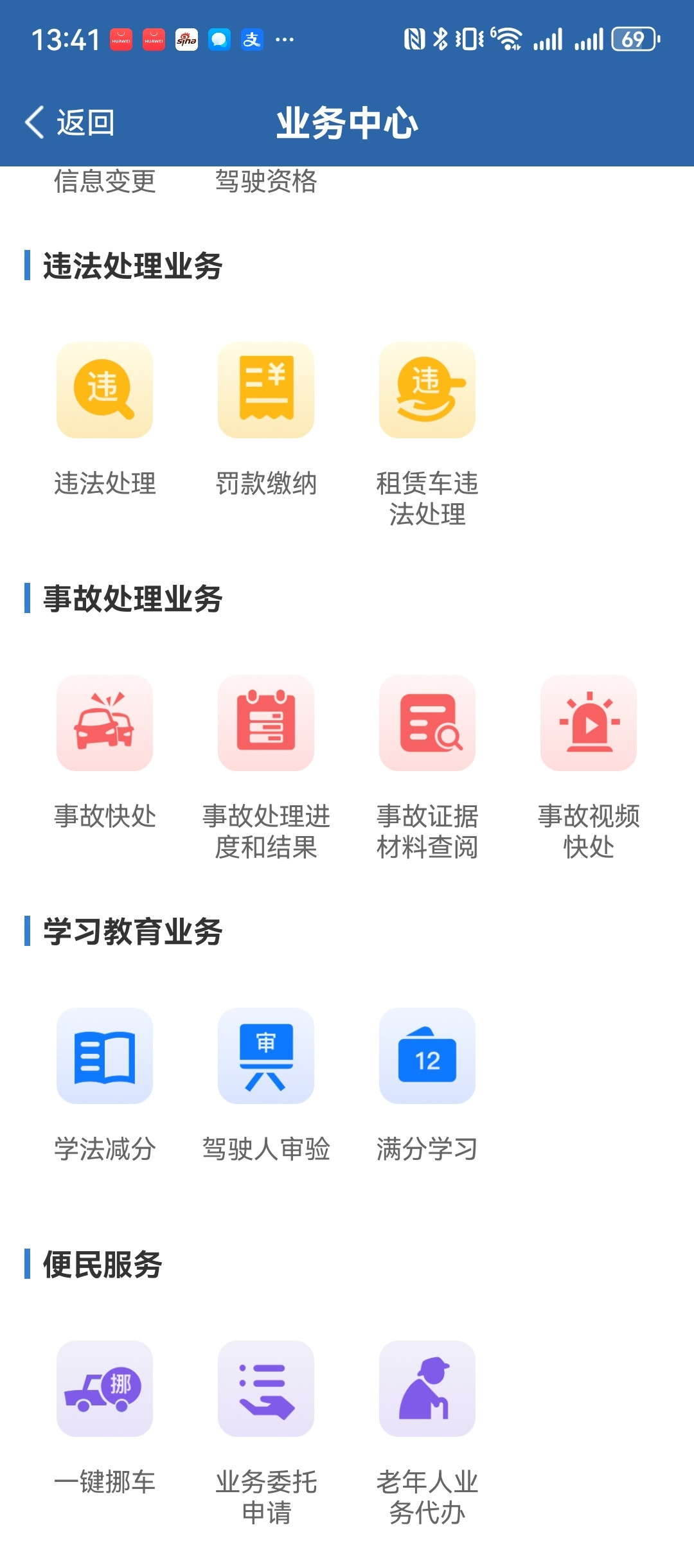This screenshot has width=694, height=1568.
Task: Open 事故处理进度和结果 progress icon
Action: [265, 722]
